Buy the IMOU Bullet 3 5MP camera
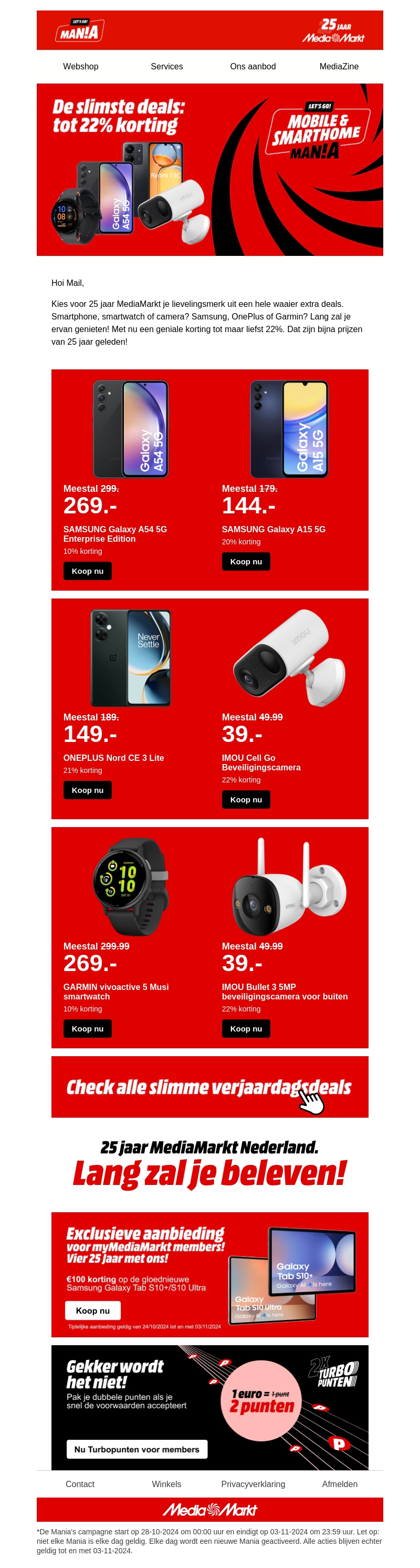The width and height of the screenshot is (420, 1568). [246, 1029]
